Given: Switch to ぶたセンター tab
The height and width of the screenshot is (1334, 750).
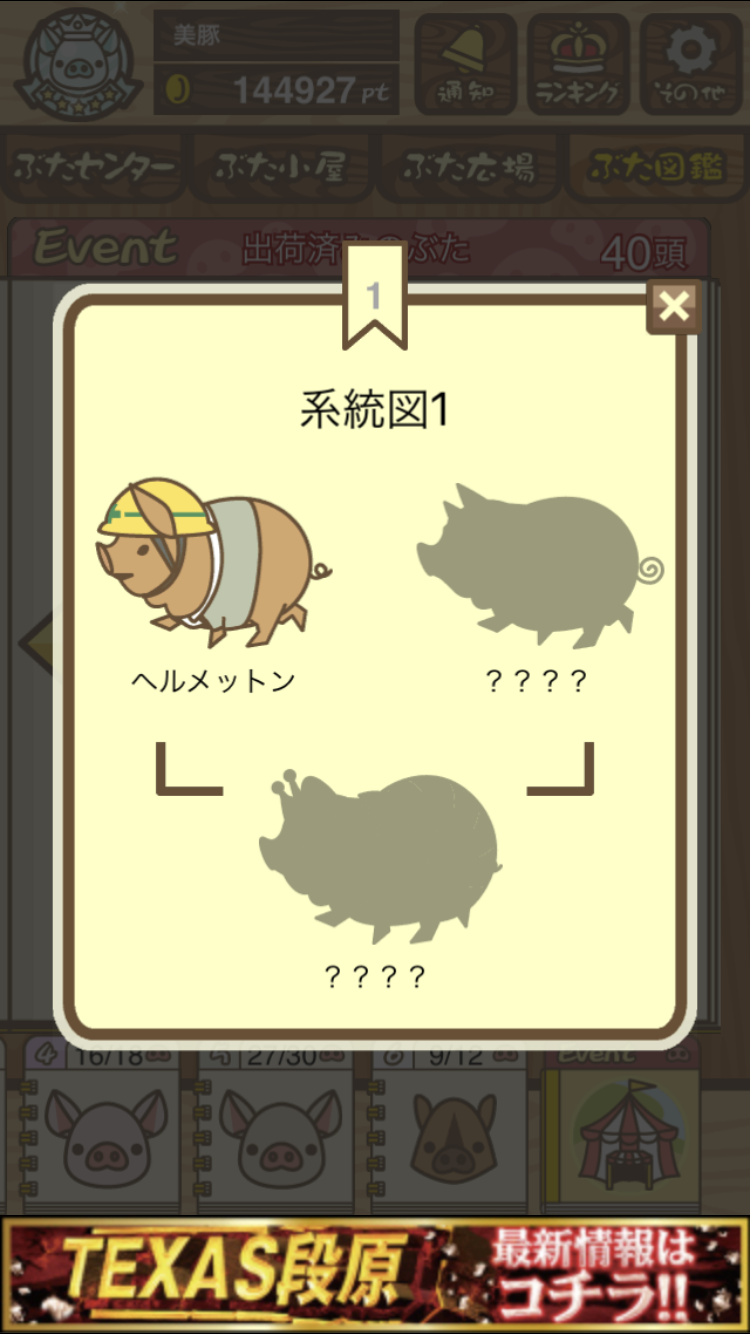Looking at the screenshot, I should tap(95, 167).
